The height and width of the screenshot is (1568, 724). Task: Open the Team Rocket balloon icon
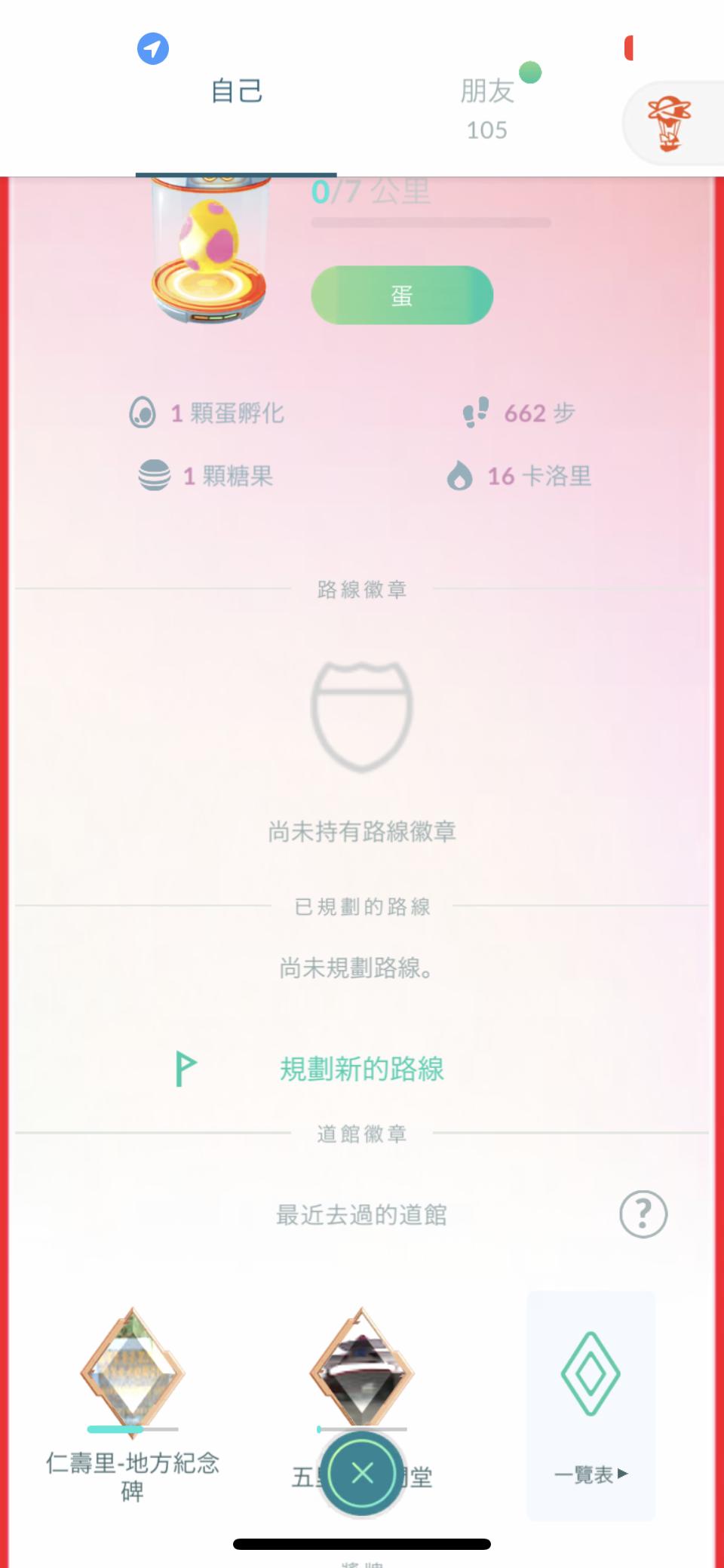coord(669,123)
